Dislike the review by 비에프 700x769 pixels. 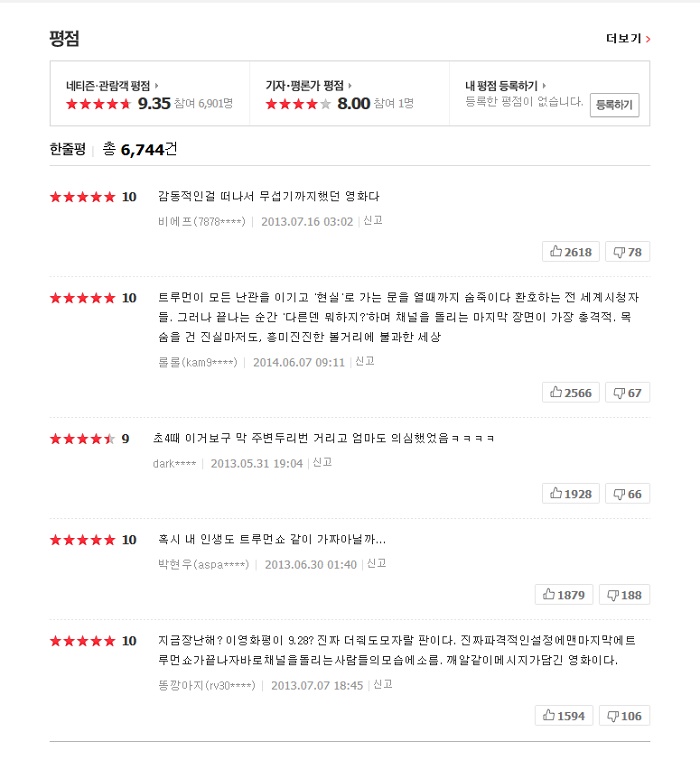pos(627,252)
